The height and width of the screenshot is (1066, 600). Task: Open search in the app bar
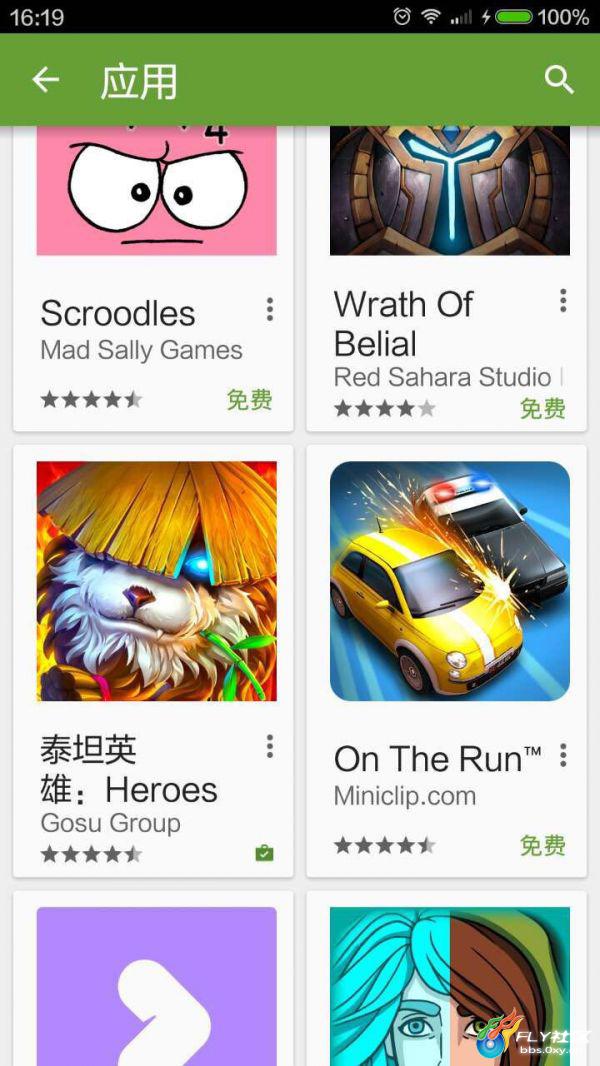tap(559, 80)
